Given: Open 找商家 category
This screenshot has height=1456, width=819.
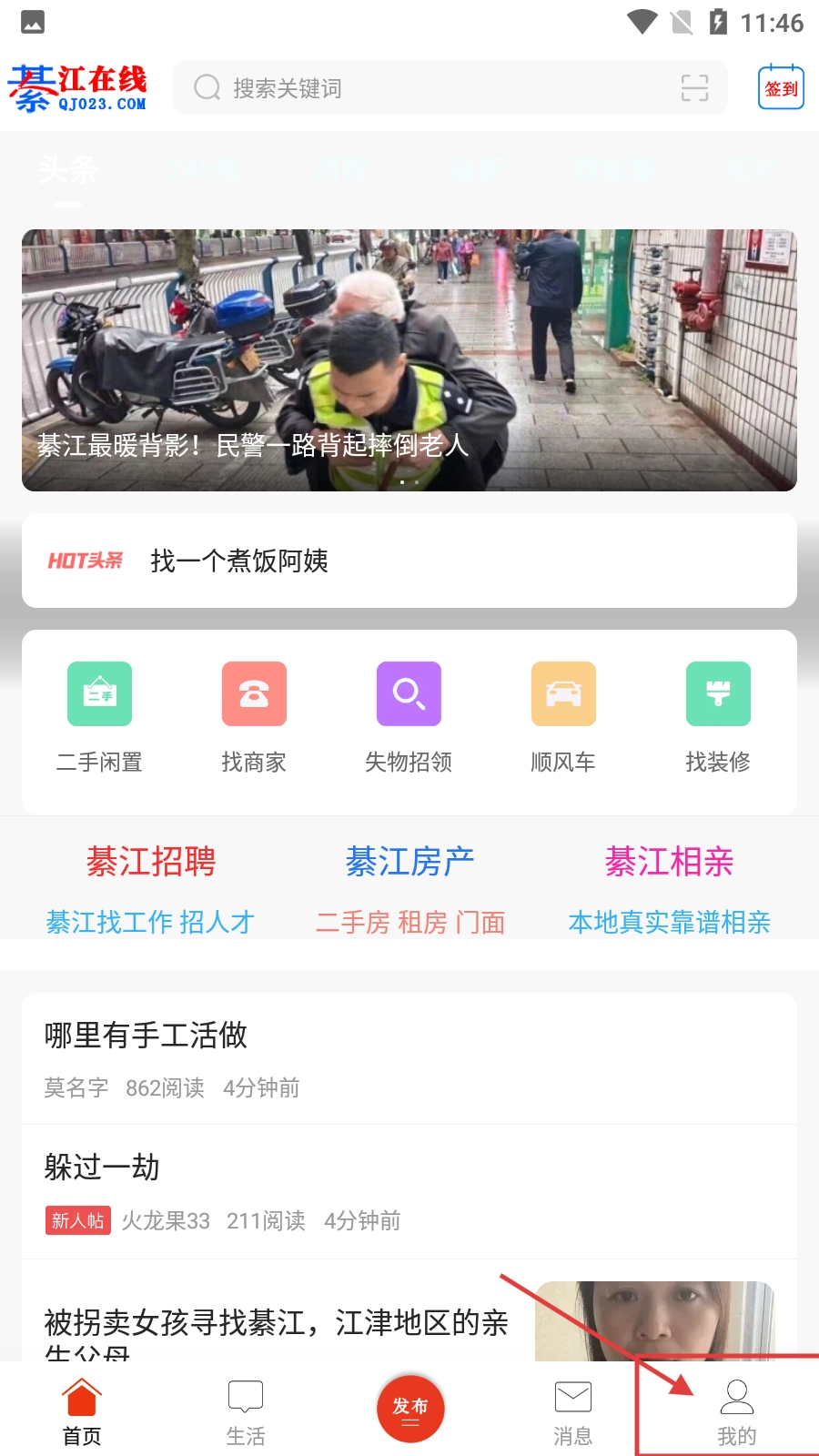Looking at the screenshot, I should tap(254, 718).
